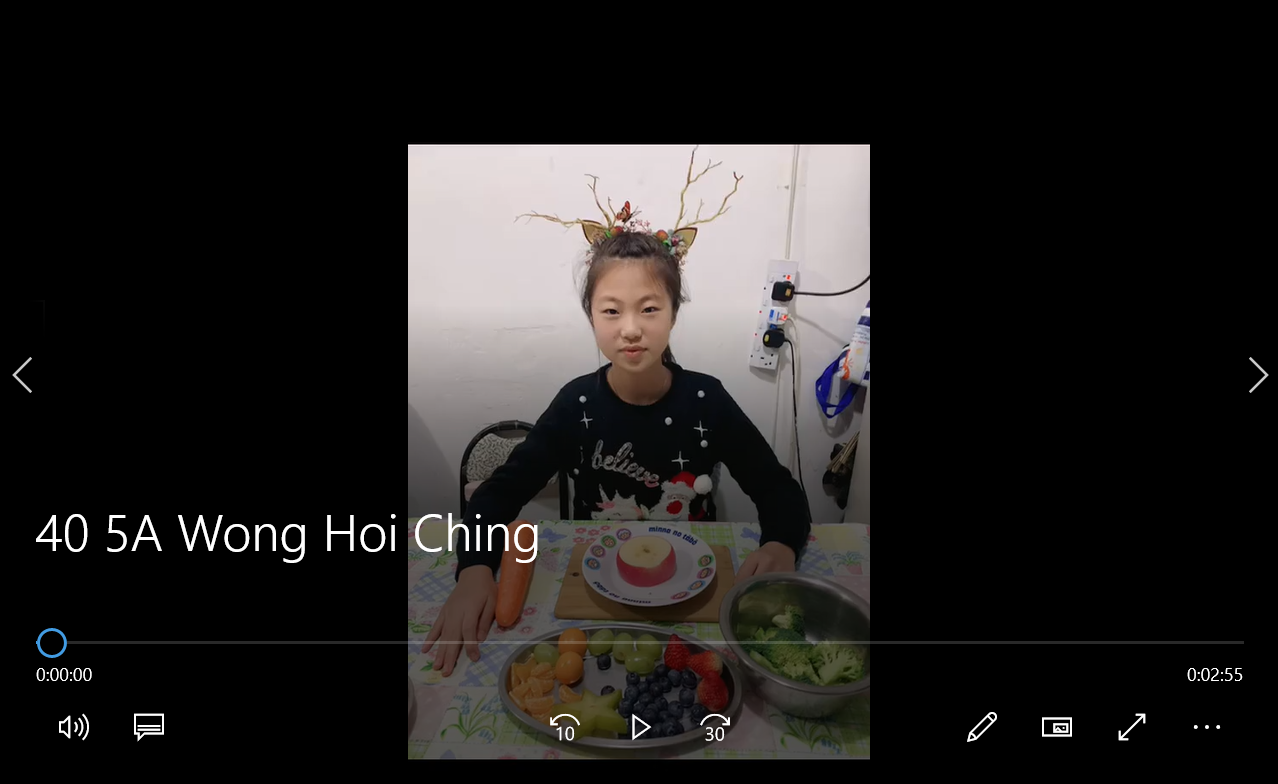1278x784 pixels.
Task: Open the subtitles and captions menu
Action: point(149,727)
